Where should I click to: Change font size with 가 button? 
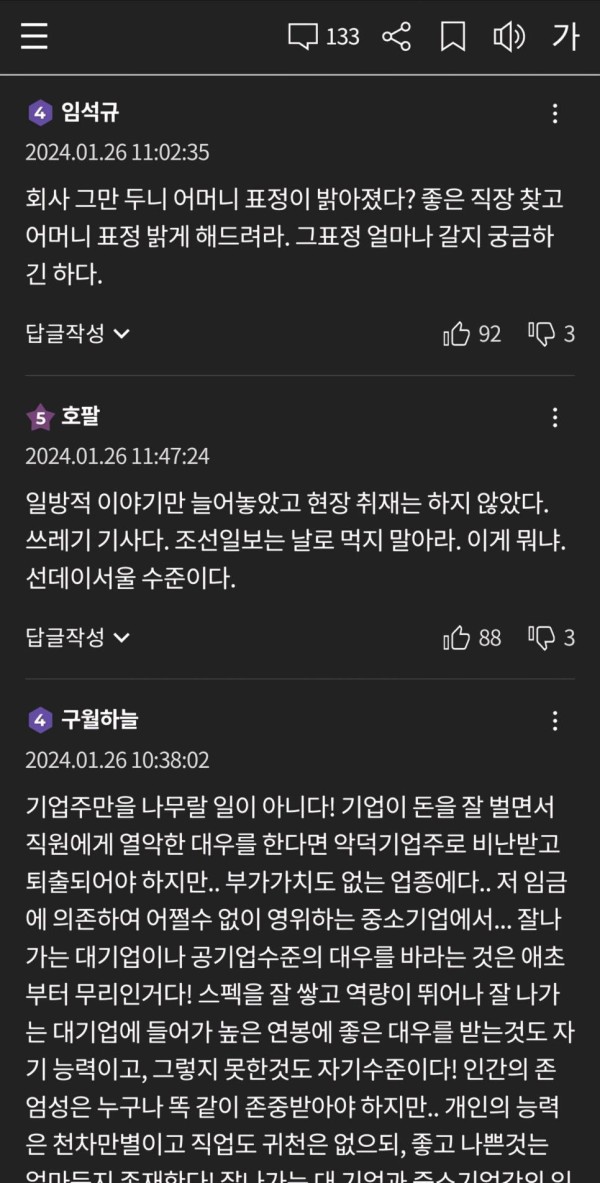pyautogui.click(x=565, y=36)
